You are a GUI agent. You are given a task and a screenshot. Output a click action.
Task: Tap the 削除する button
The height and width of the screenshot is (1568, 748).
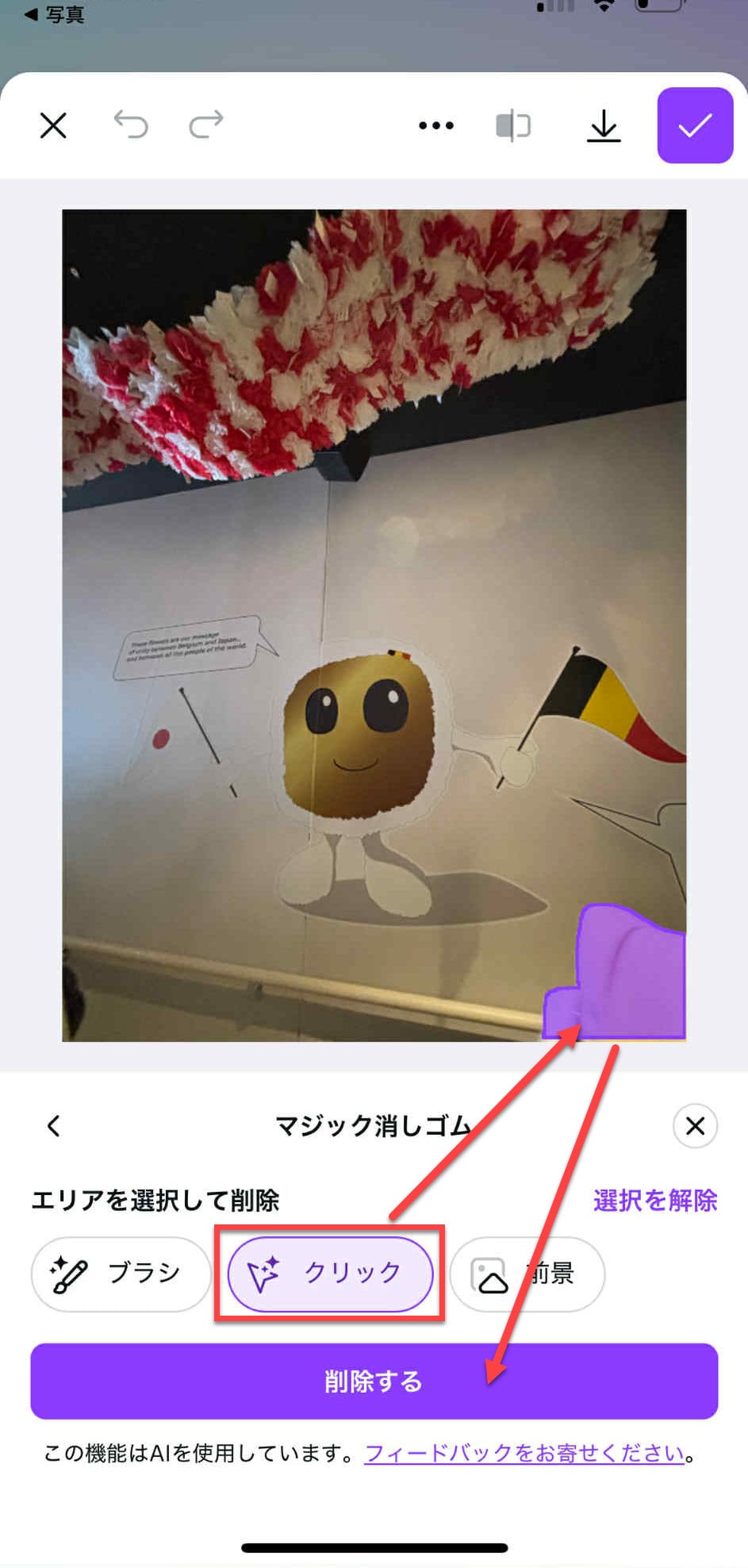click(374, 1381)
